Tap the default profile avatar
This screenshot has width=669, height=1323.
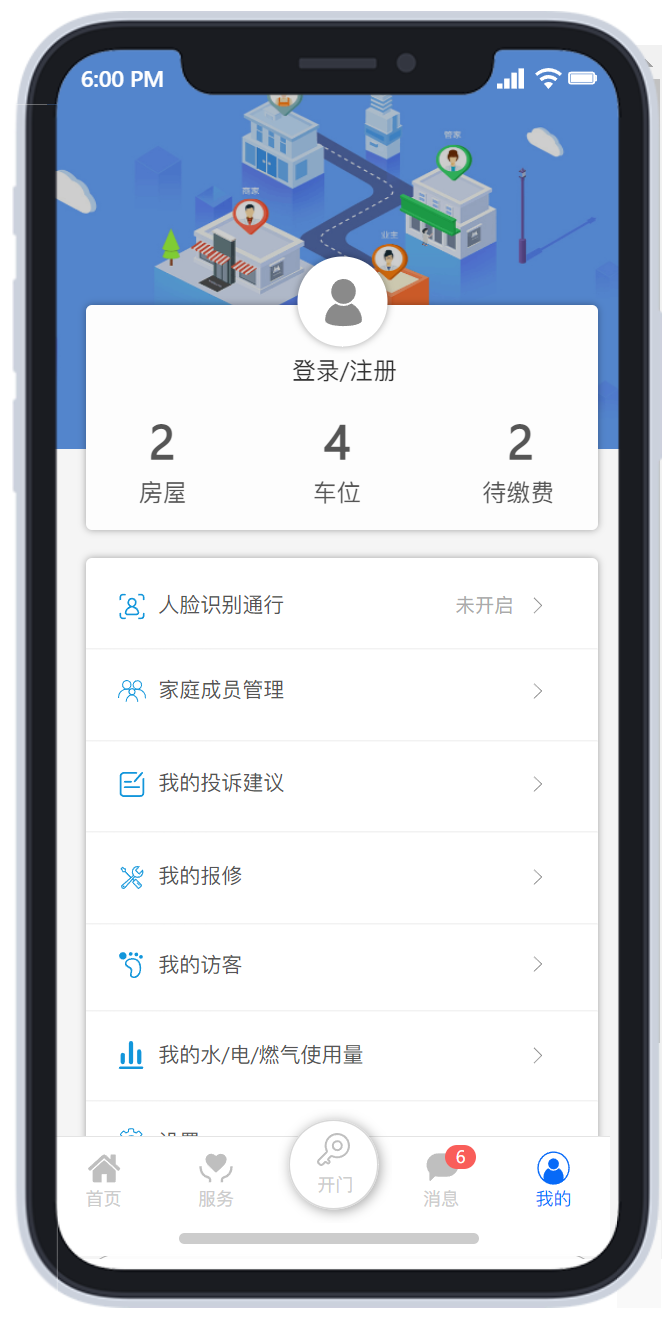342,301
